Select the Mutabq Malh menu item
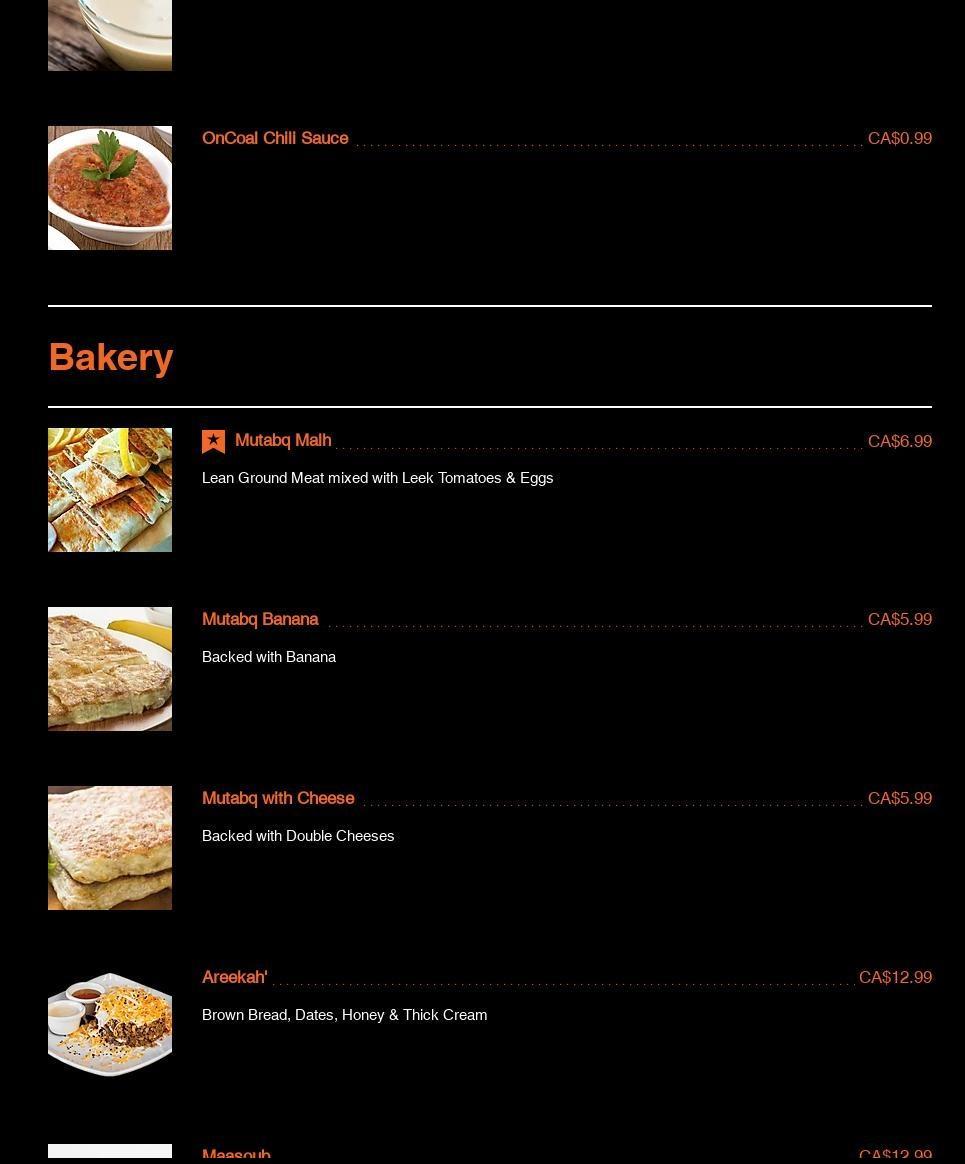This screenshot has width=965, height=1164. coord(283,441)
